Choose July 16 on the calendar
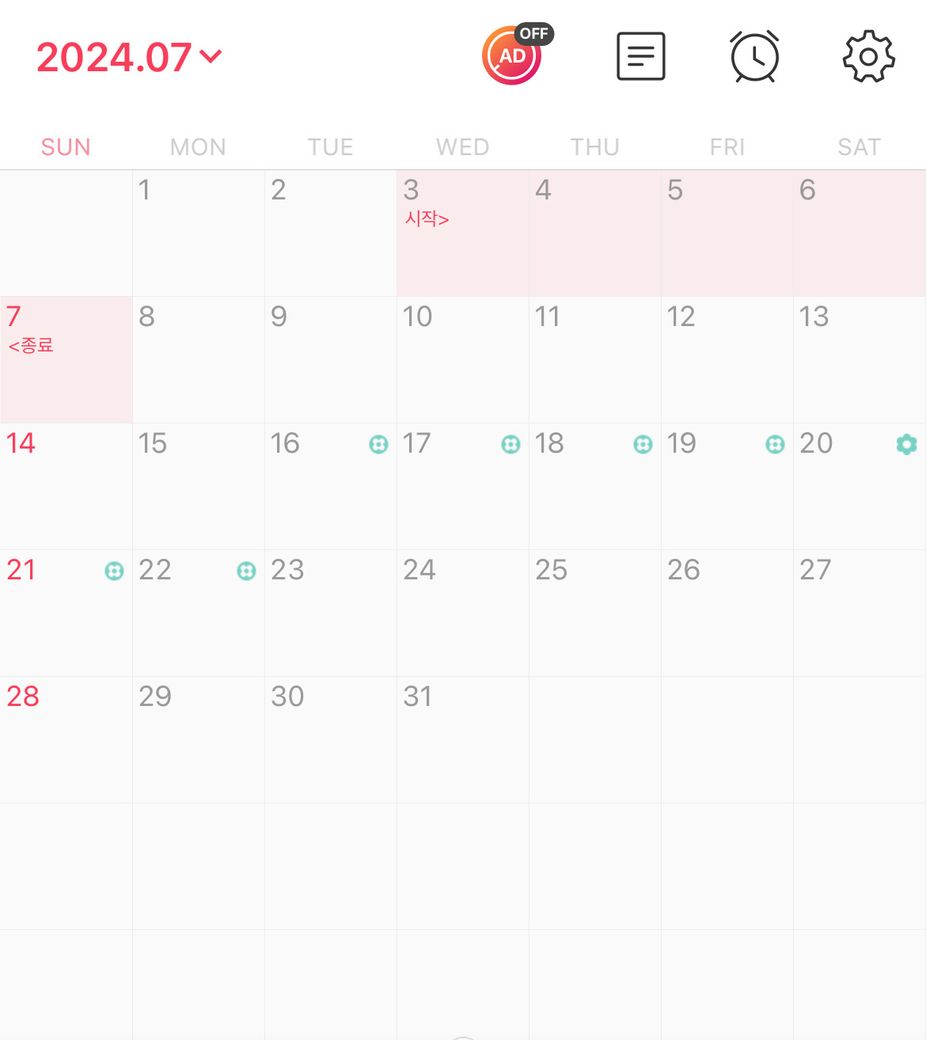Image resolution: width=926 pixels, height=1040 pixels. (330, 486)
